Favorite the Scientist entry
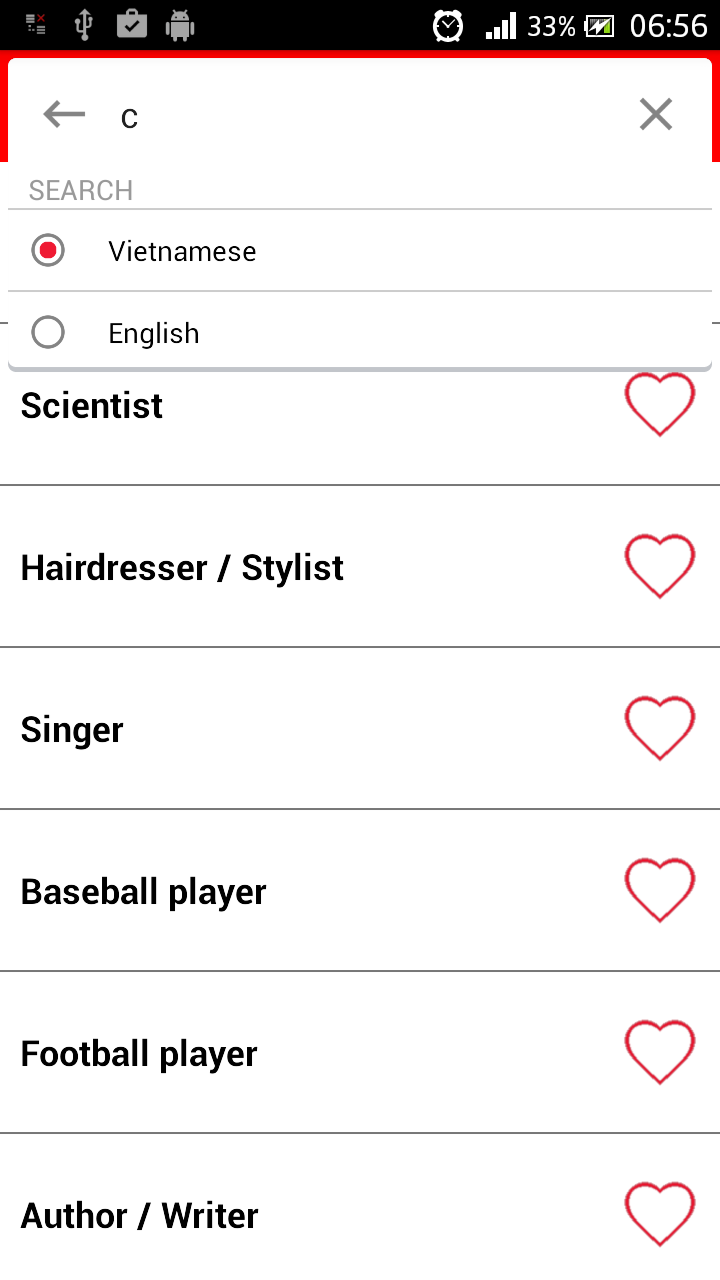This screenshot has height=1280, width=720. pos(660,405)
